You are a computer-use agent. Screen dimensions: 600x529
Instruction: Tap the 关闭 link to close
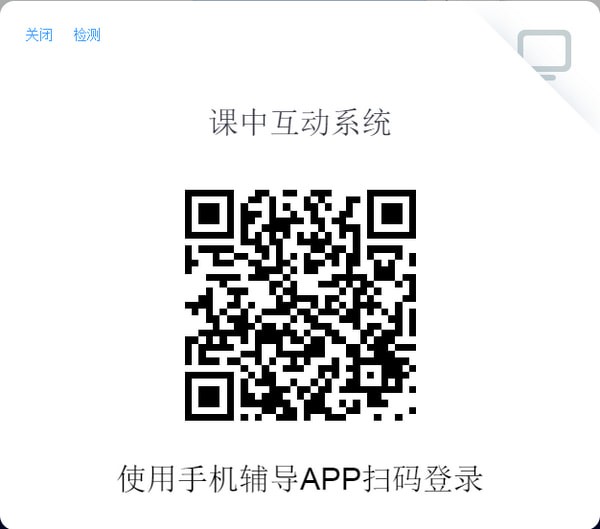(39, 35)
